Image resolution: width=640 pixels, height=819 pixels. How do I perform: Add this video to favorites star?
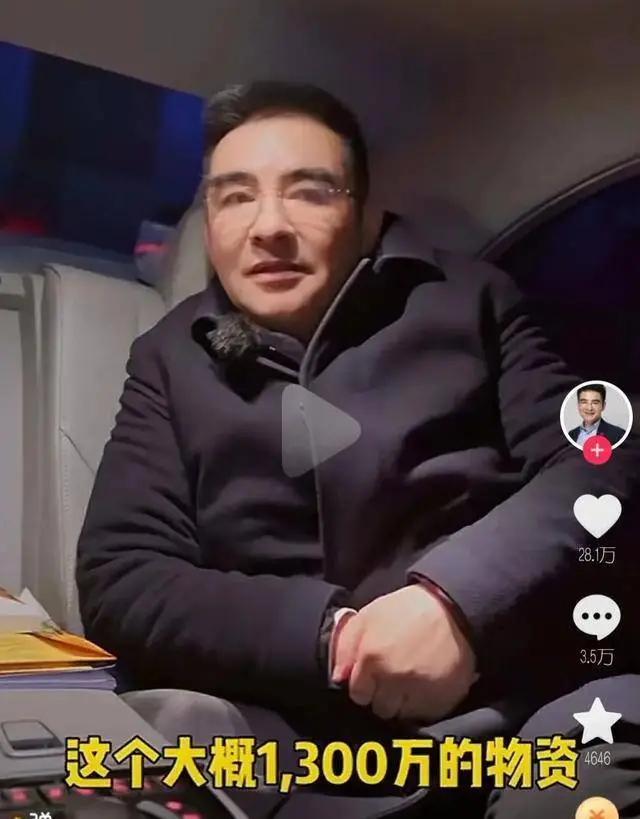pos(597,721)
